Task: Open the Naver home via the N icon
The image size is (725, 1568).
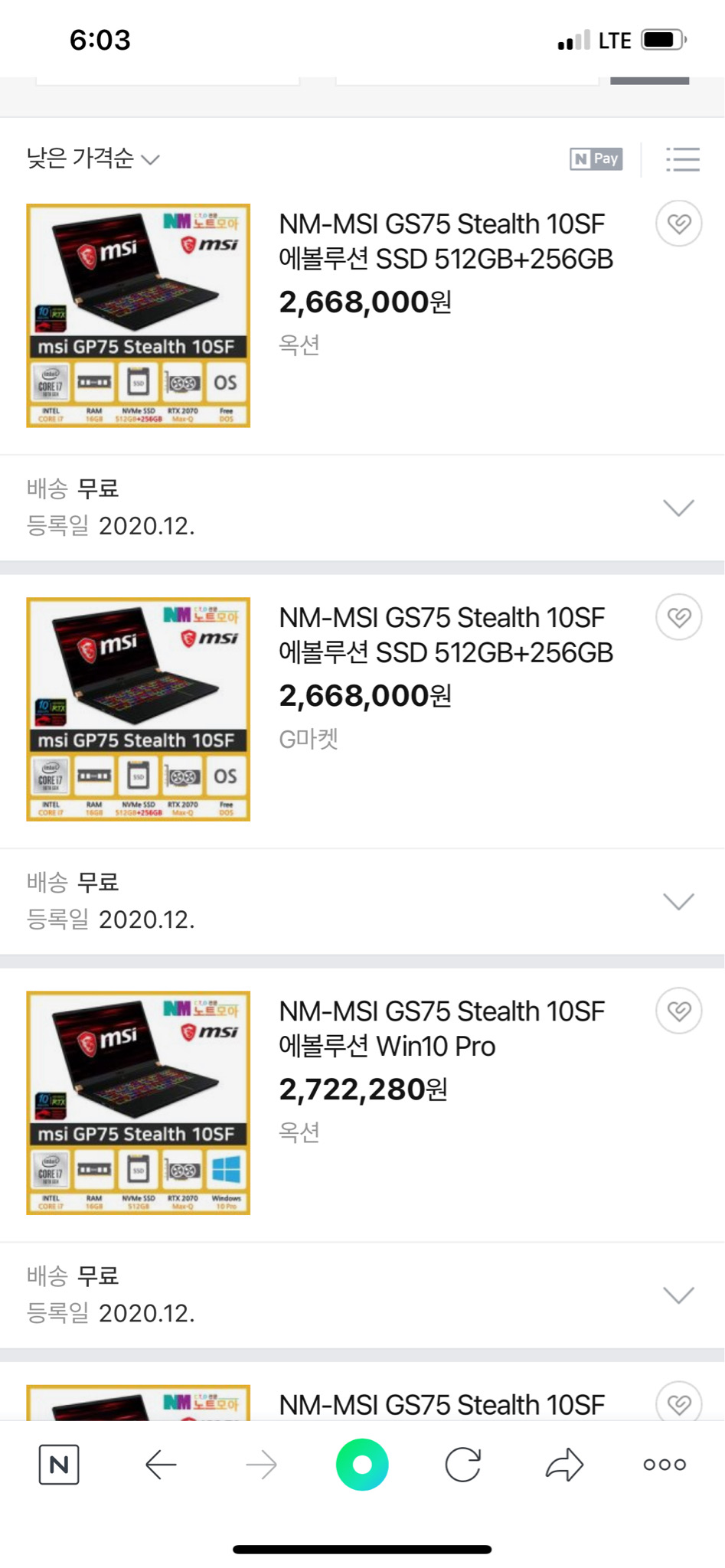Action: [58, 1463]
